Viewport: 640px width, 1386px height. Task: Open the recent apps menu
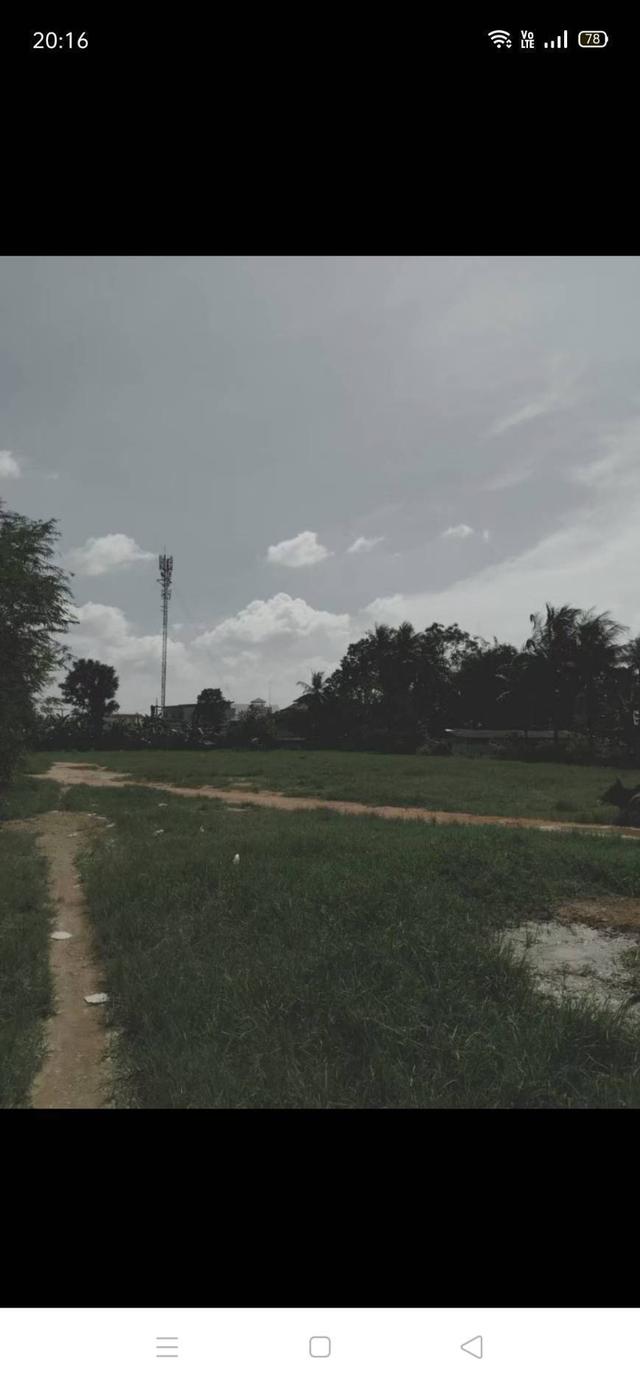[167, 1347]
